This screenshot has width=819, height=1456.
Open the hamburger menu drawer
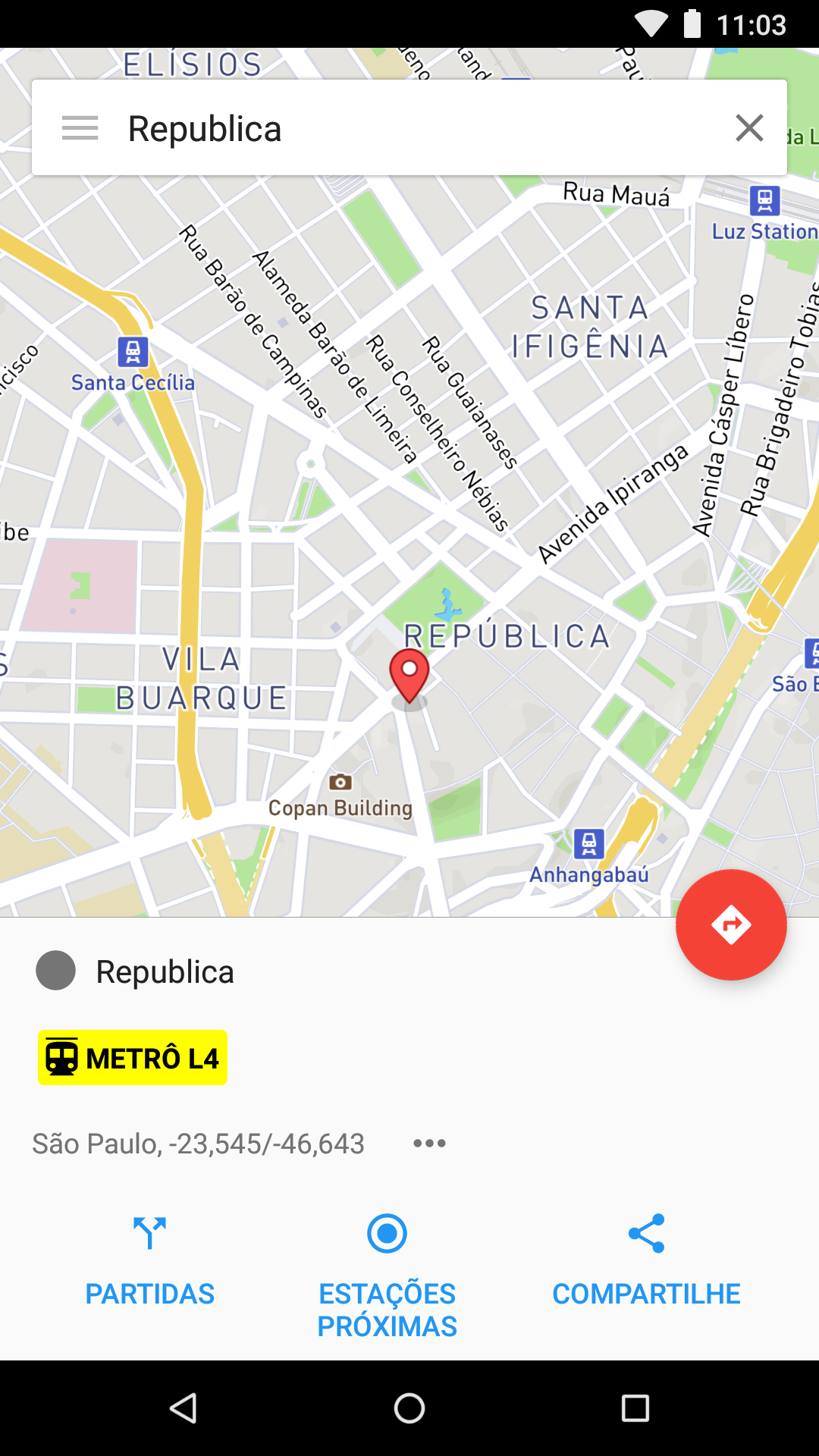click(80, 128)
